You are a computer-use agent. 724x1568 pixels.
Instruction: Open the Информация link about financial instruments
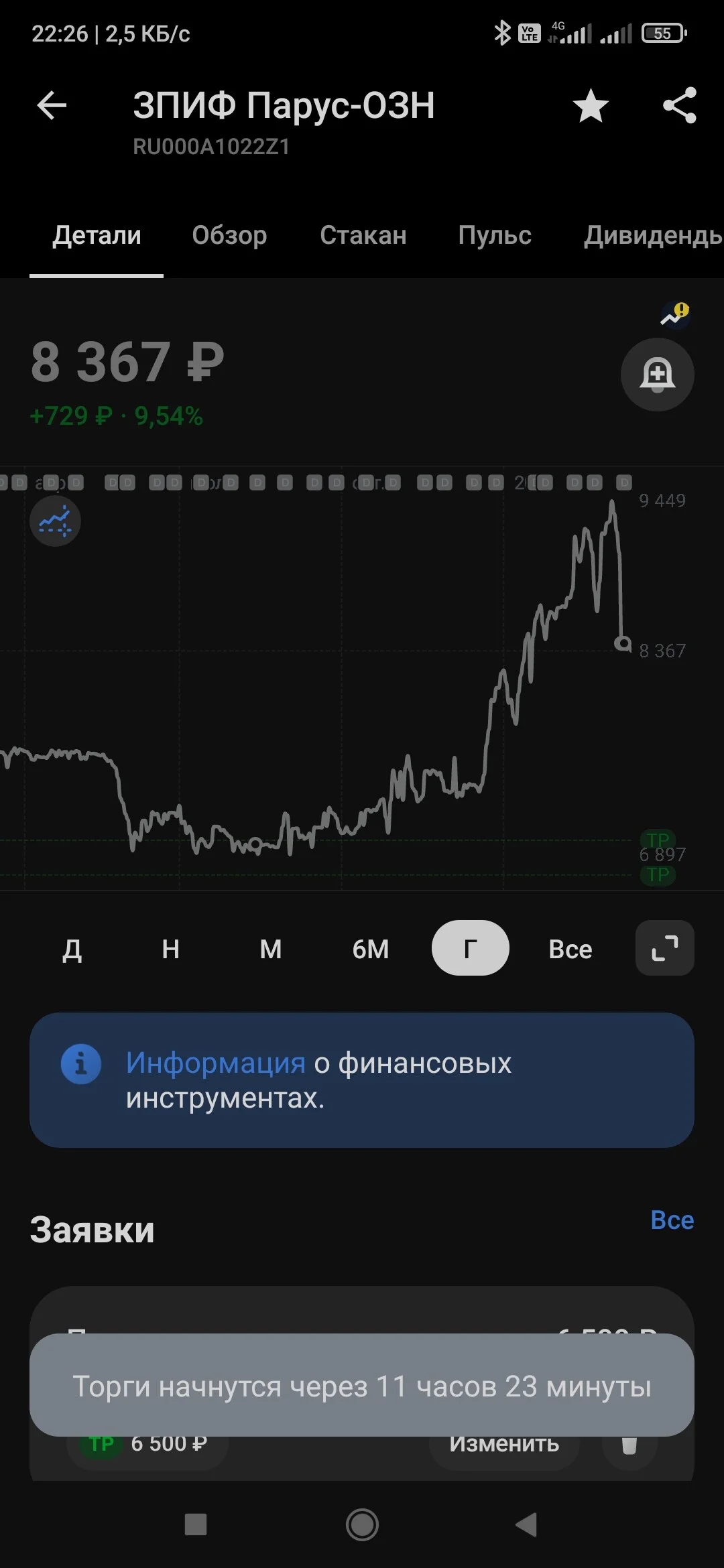(x=215, y=1063)
